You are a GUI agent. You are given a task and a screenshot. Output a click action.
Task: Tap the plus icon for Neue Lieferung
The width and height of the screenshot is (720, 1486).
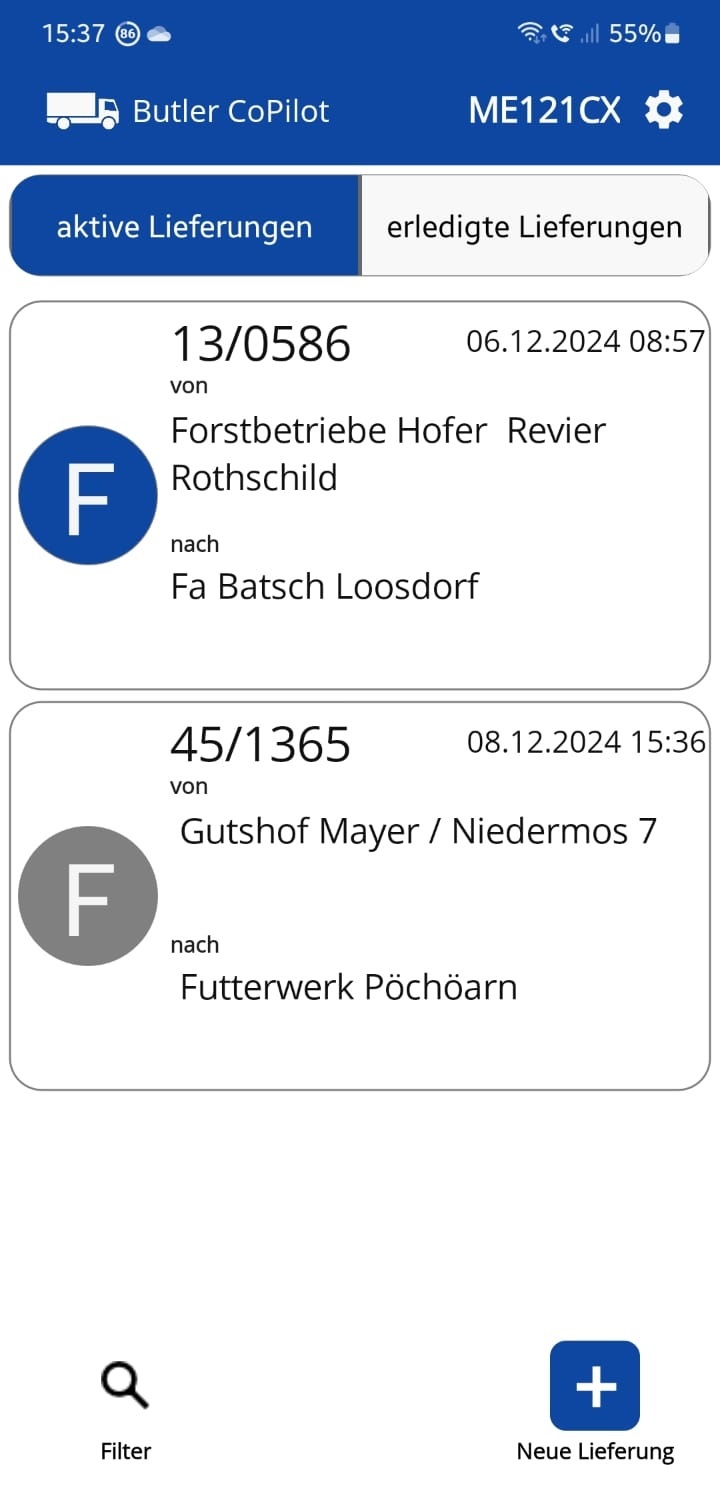(594, 1386)
